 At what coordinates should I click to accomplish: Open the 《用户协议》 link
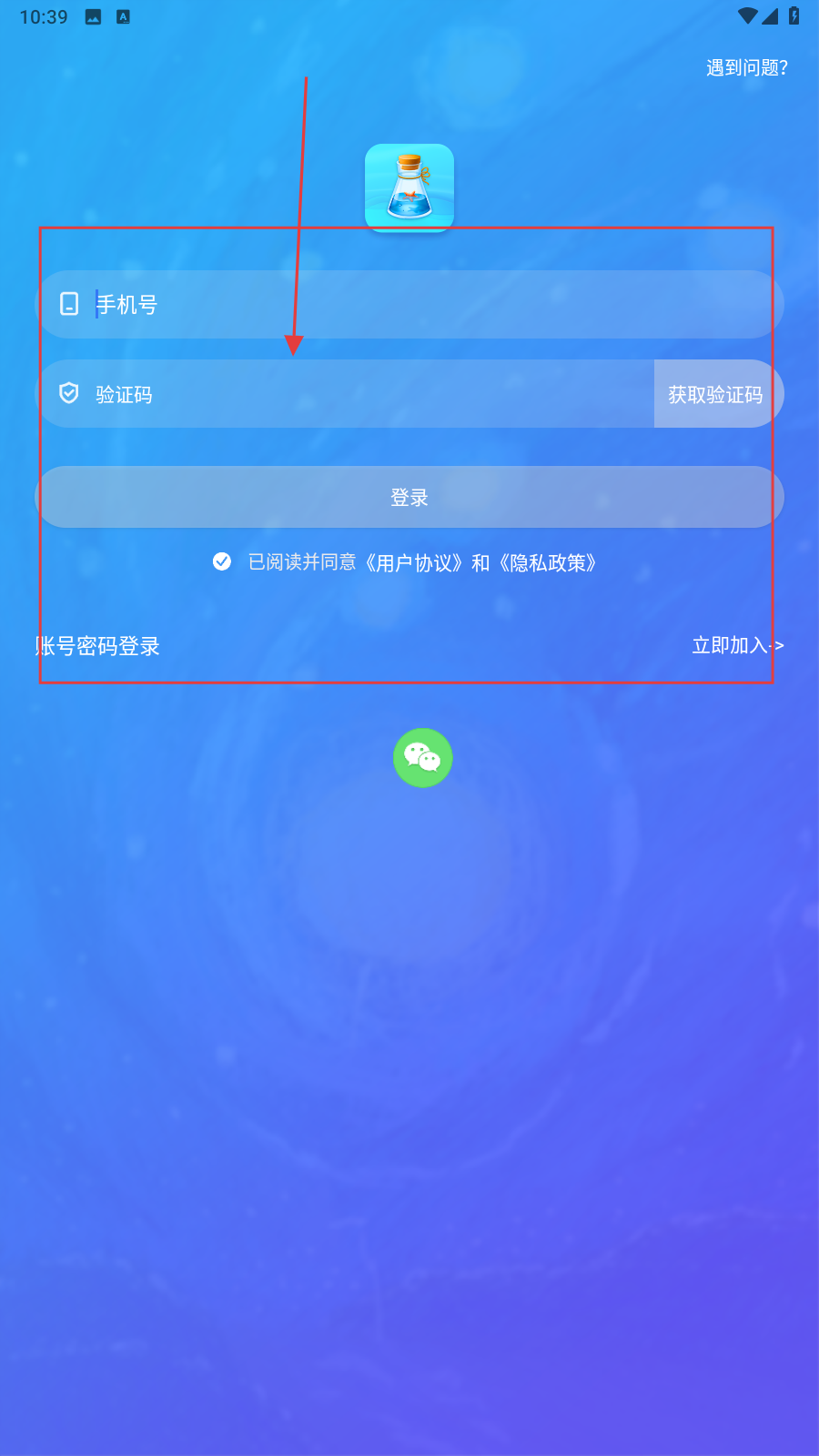click(x=414, y=563)
